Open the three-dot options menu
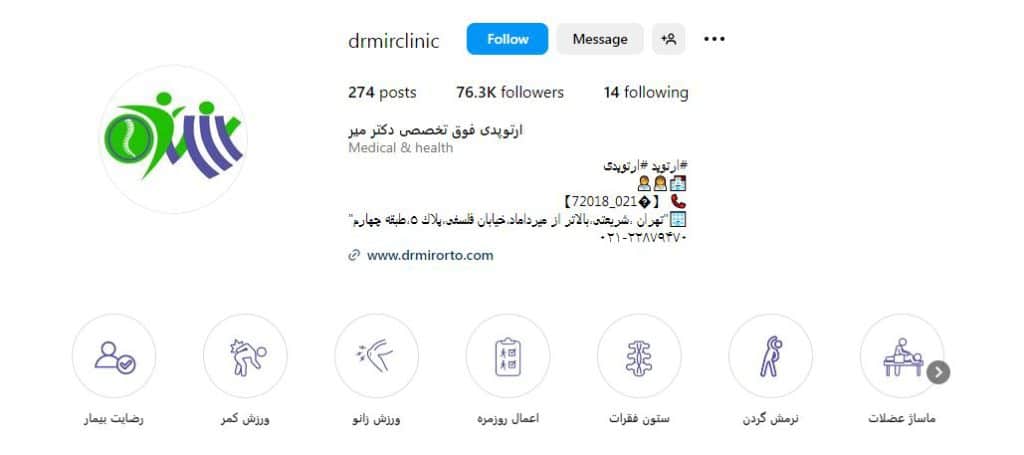1024x455 pixels. coord(714,39)
